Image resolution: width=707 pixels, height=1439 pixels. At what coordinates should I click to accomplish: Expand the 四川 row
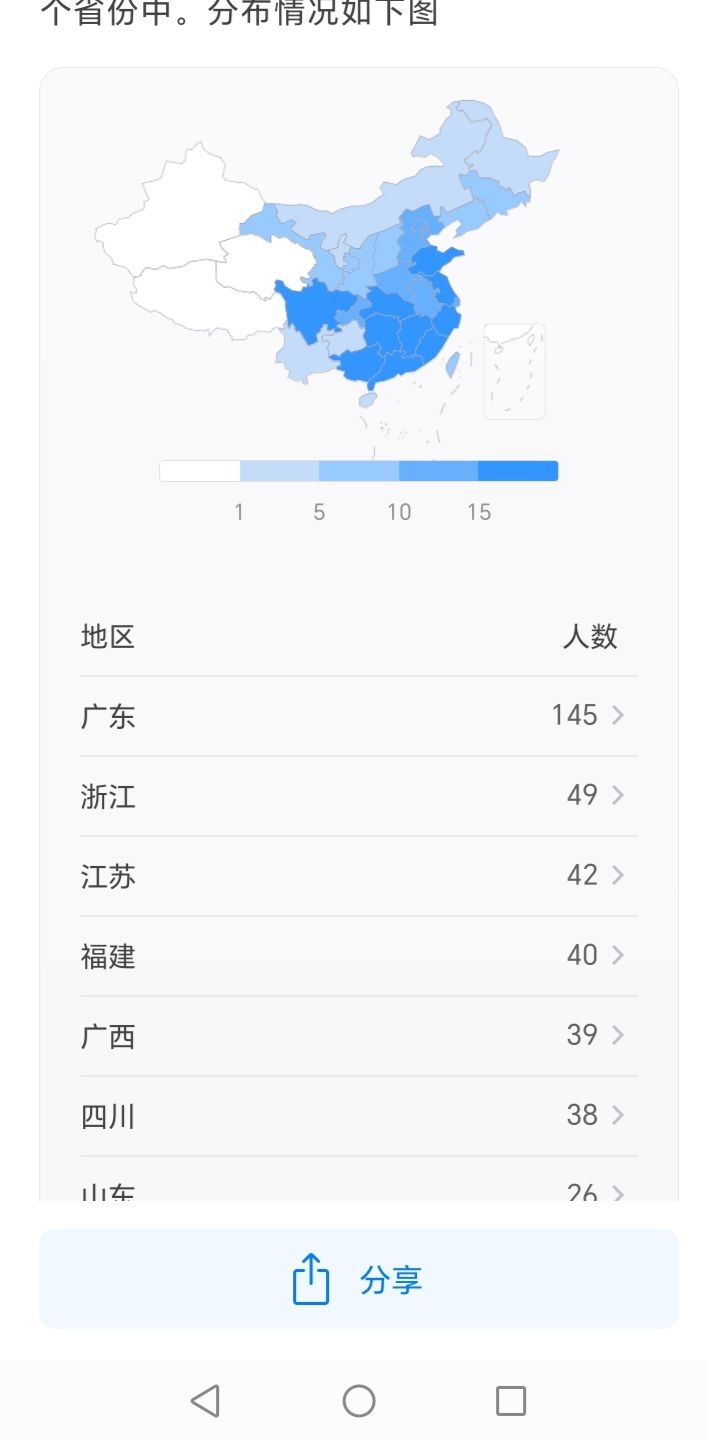358,1116
